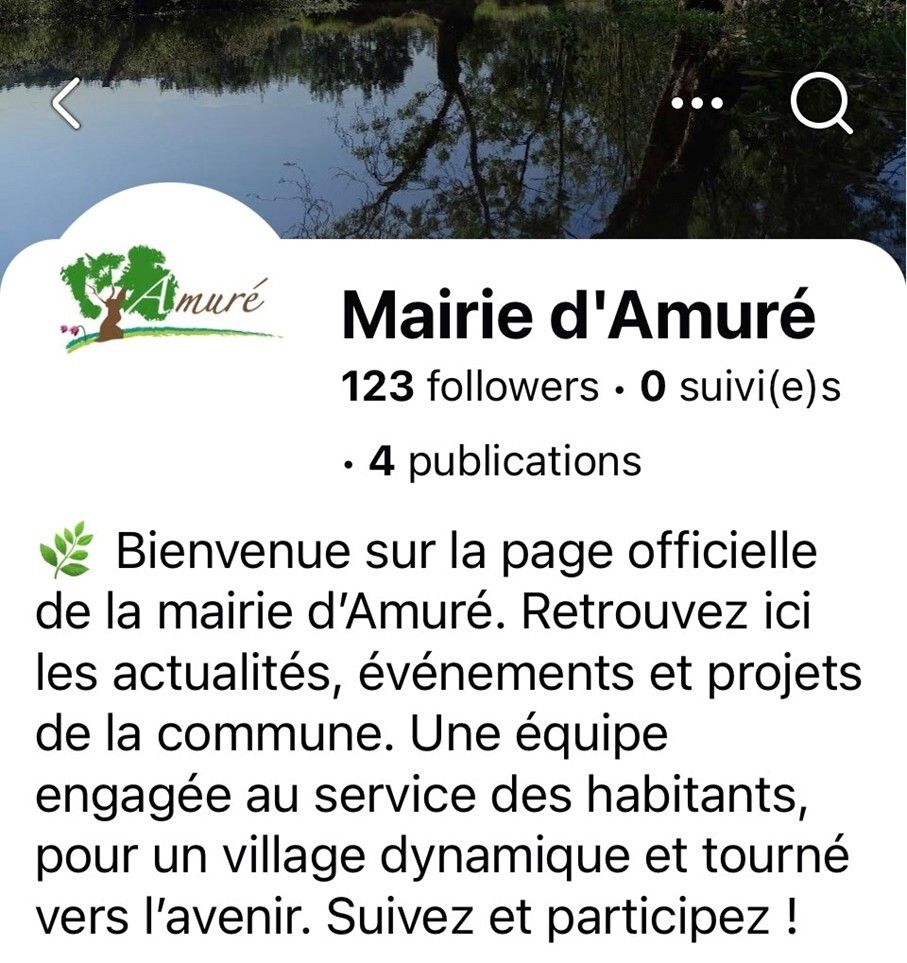Screen dimensions: 907x963
Task: Go back using the arrow
Action: (x=67, y=105)
